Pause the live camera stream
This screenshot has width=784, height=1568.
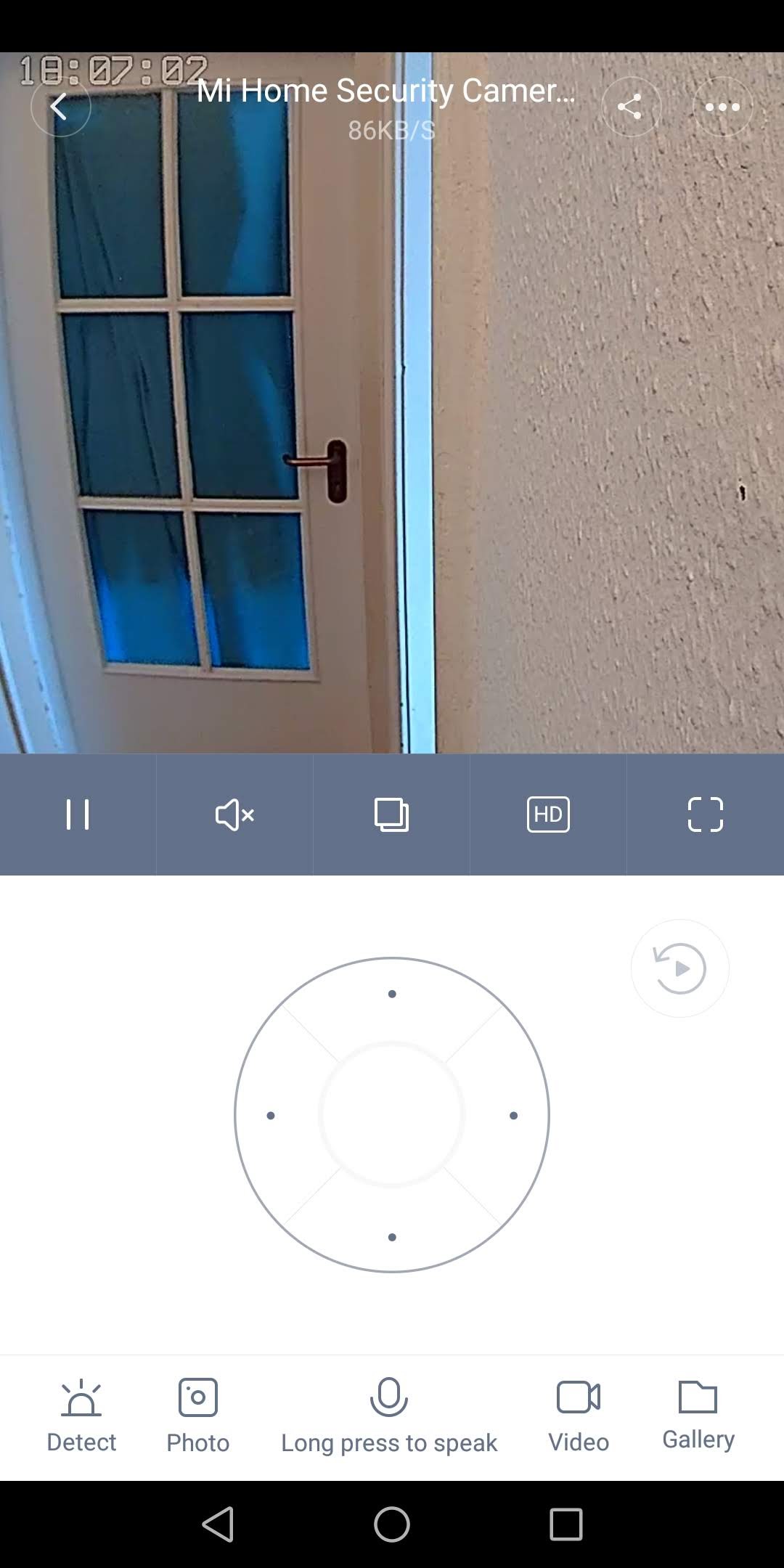(x=78, y=814)
